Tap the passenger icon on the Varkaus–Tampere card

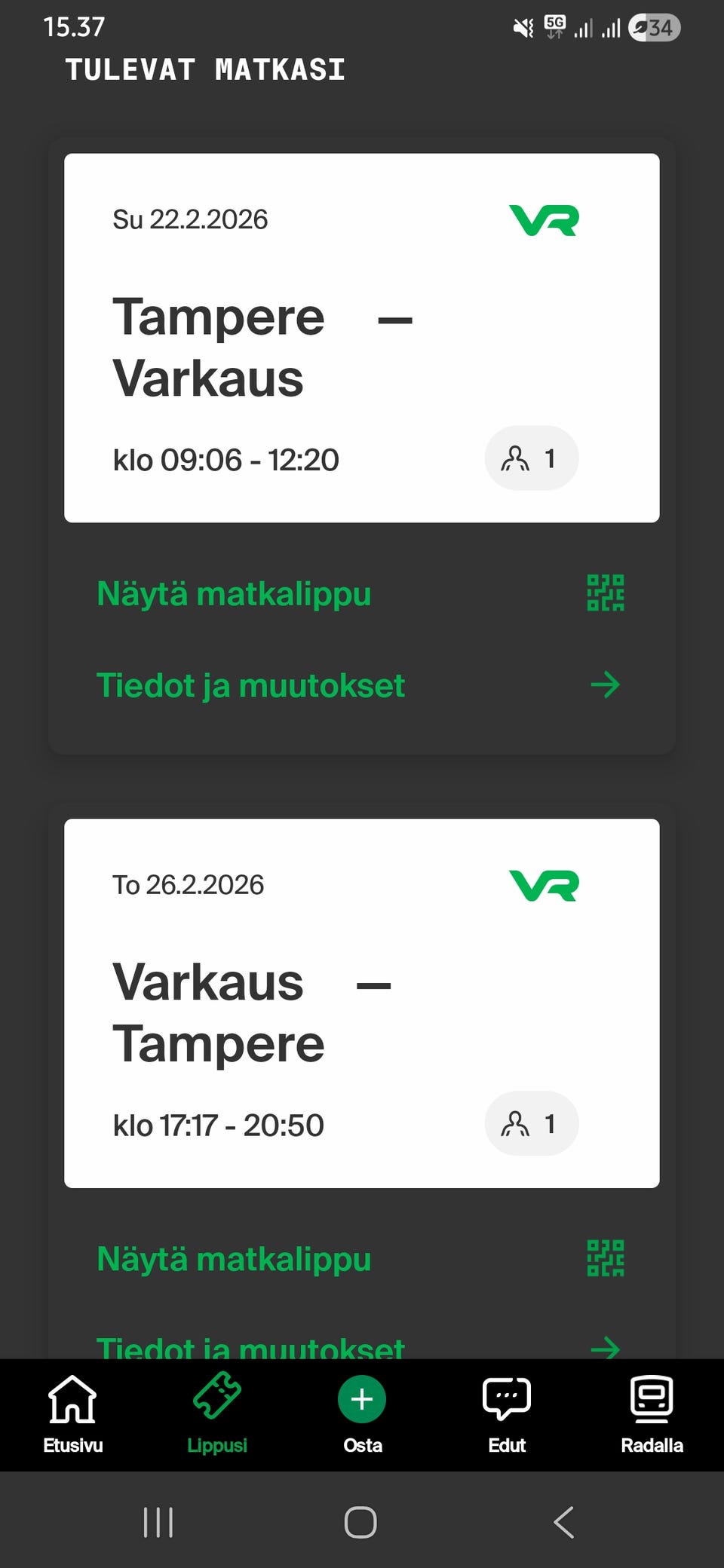click(x=531, y=1123)
